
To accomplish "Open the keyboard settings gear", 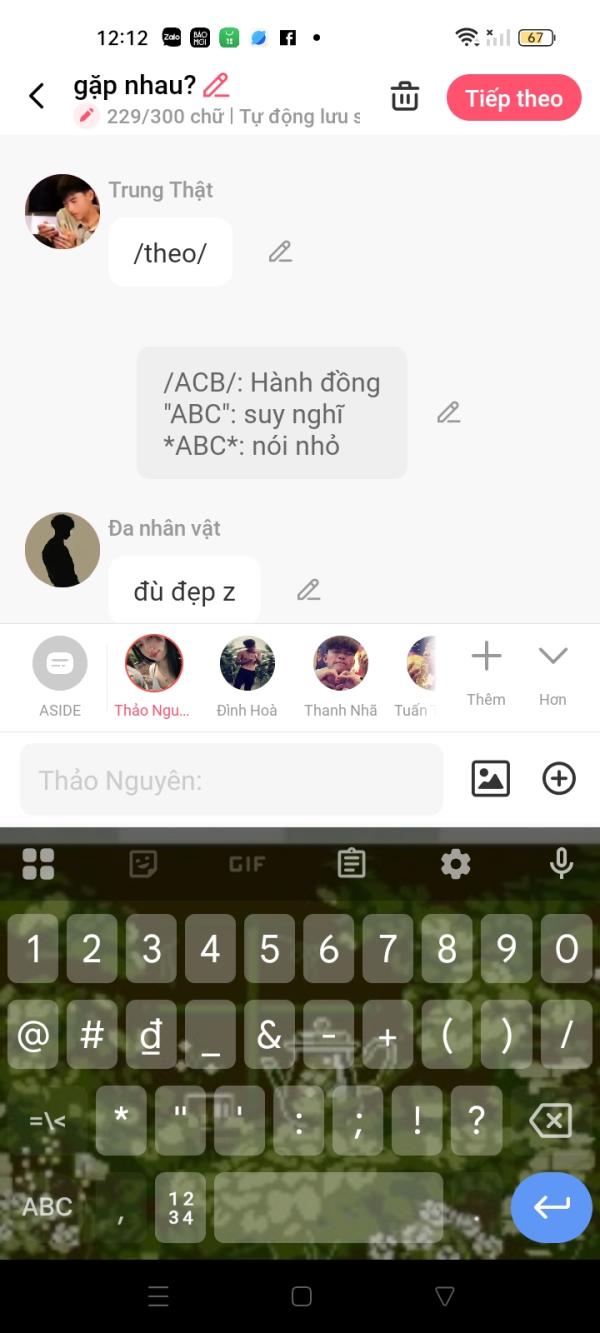I will (x=456, y=863).
